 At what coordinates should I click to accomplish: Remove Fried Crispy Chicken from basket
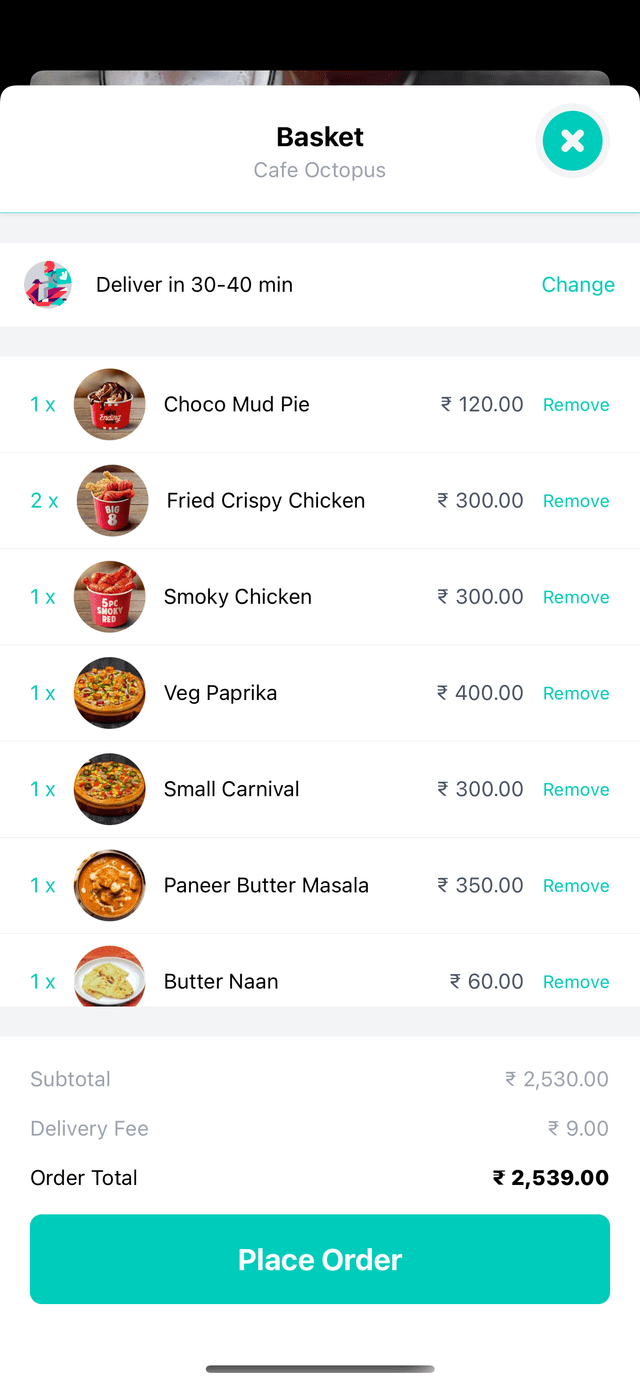coord(576,501)
